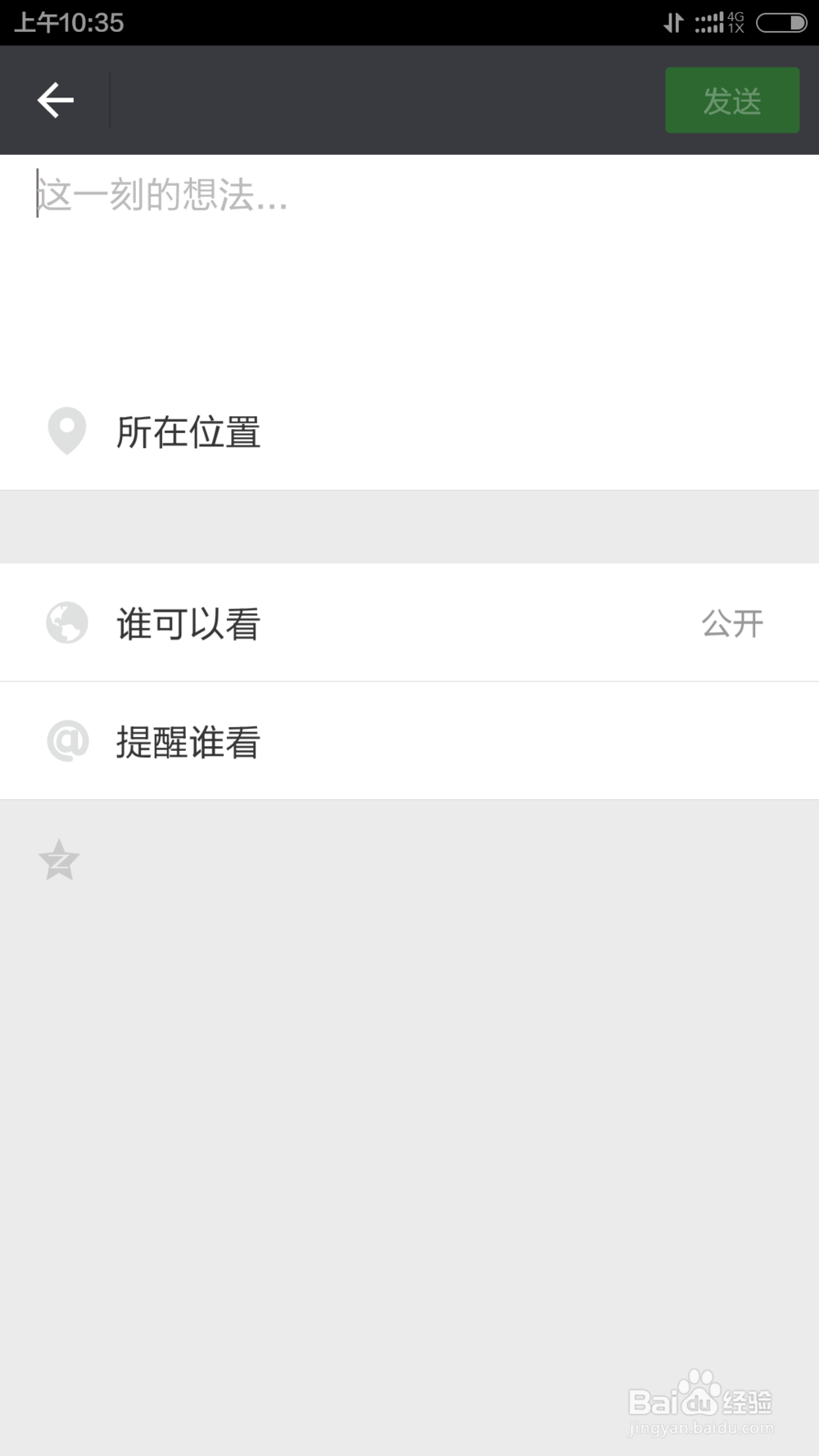Click the back arrow to exit post editor
Screen dimensions: 819x1456
(x=54, y=99)
